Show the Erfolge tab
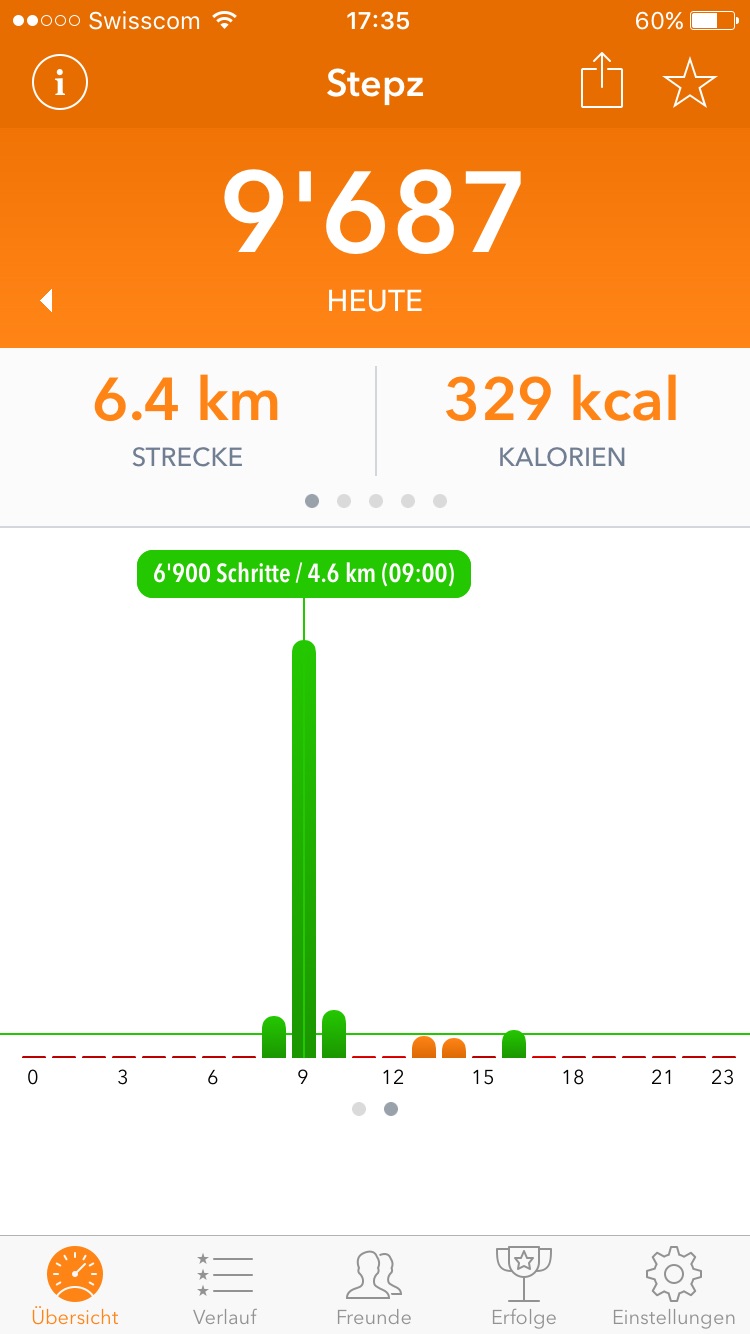 pyautogui.click(x=524, y=1286)
